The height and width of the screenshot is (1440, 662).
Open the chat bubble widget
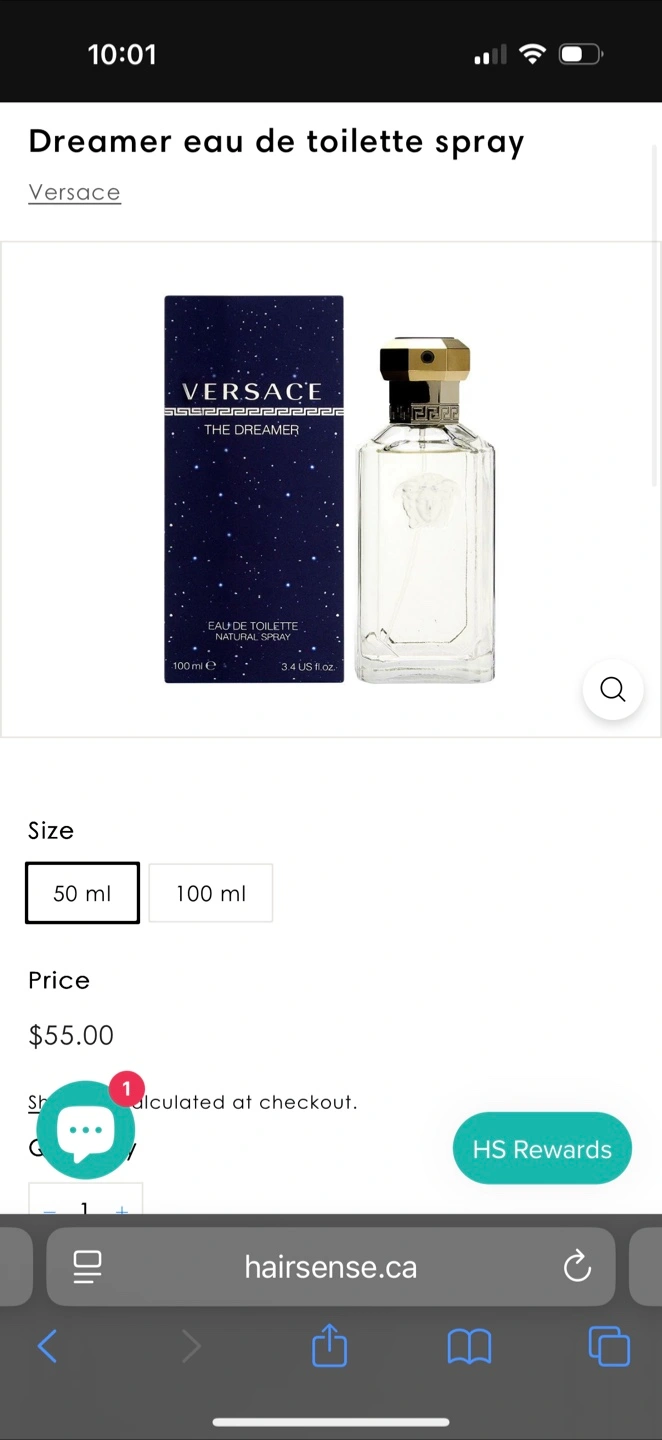tap(86, 1129)
